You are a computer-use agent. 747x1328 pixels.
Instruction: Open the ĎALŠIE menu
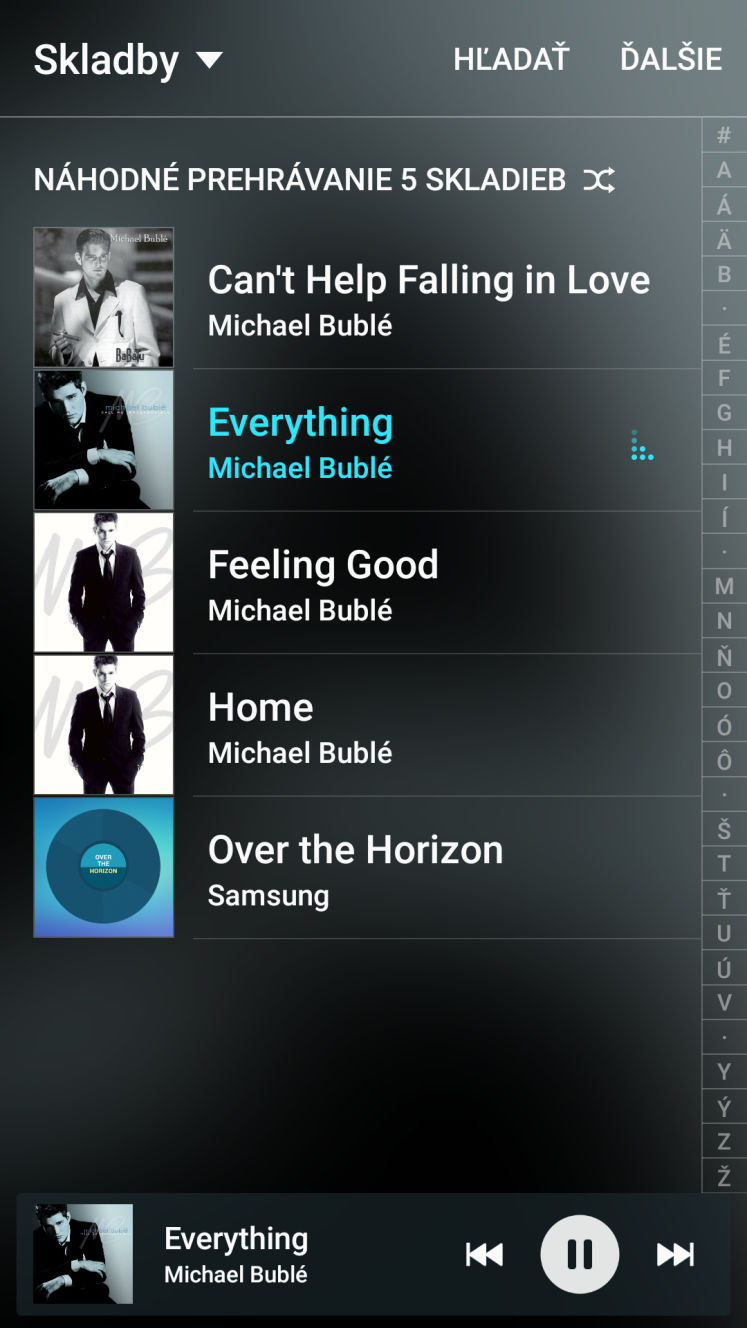tap(671, 59)
